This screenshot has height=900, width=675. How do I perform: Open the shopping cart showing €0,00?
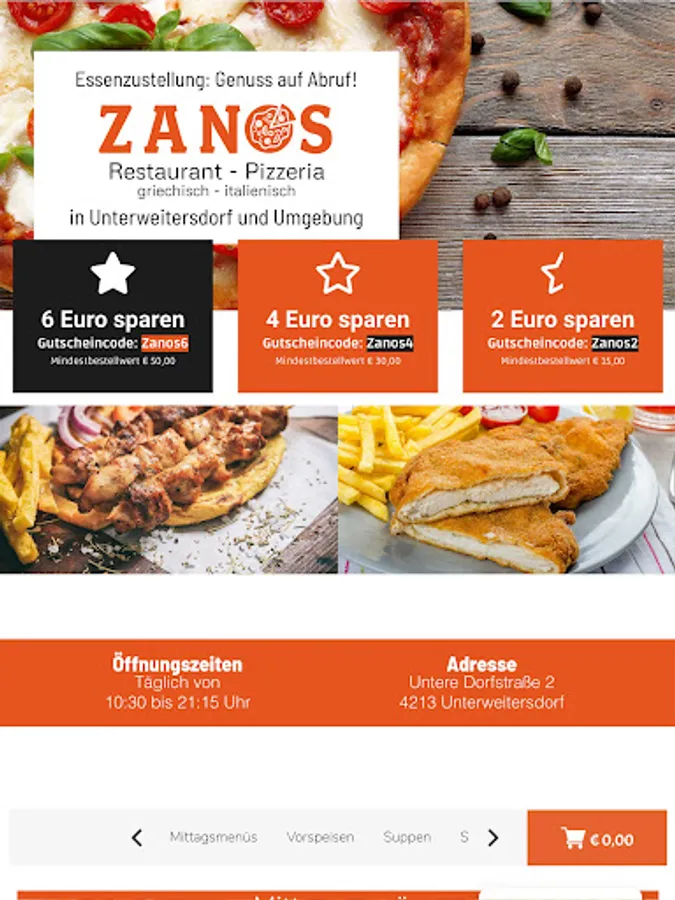[597, 838]
